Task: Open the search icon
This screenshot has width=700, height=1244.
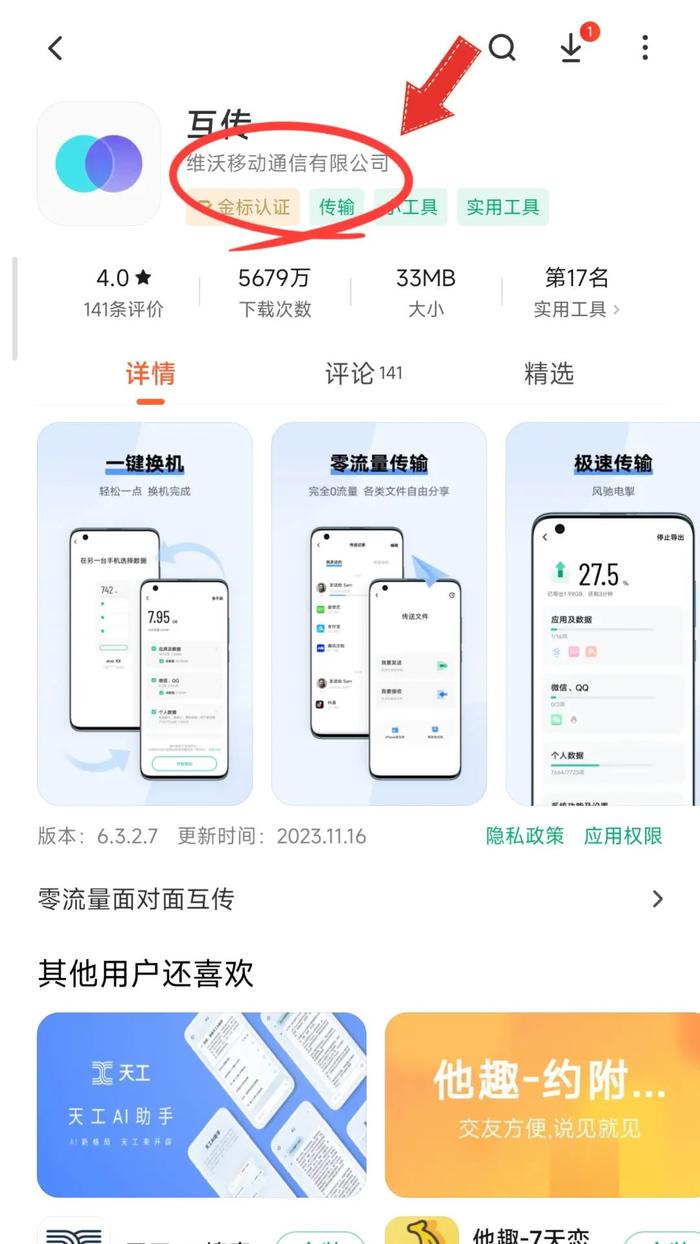Action: click(x=502, y=47)
